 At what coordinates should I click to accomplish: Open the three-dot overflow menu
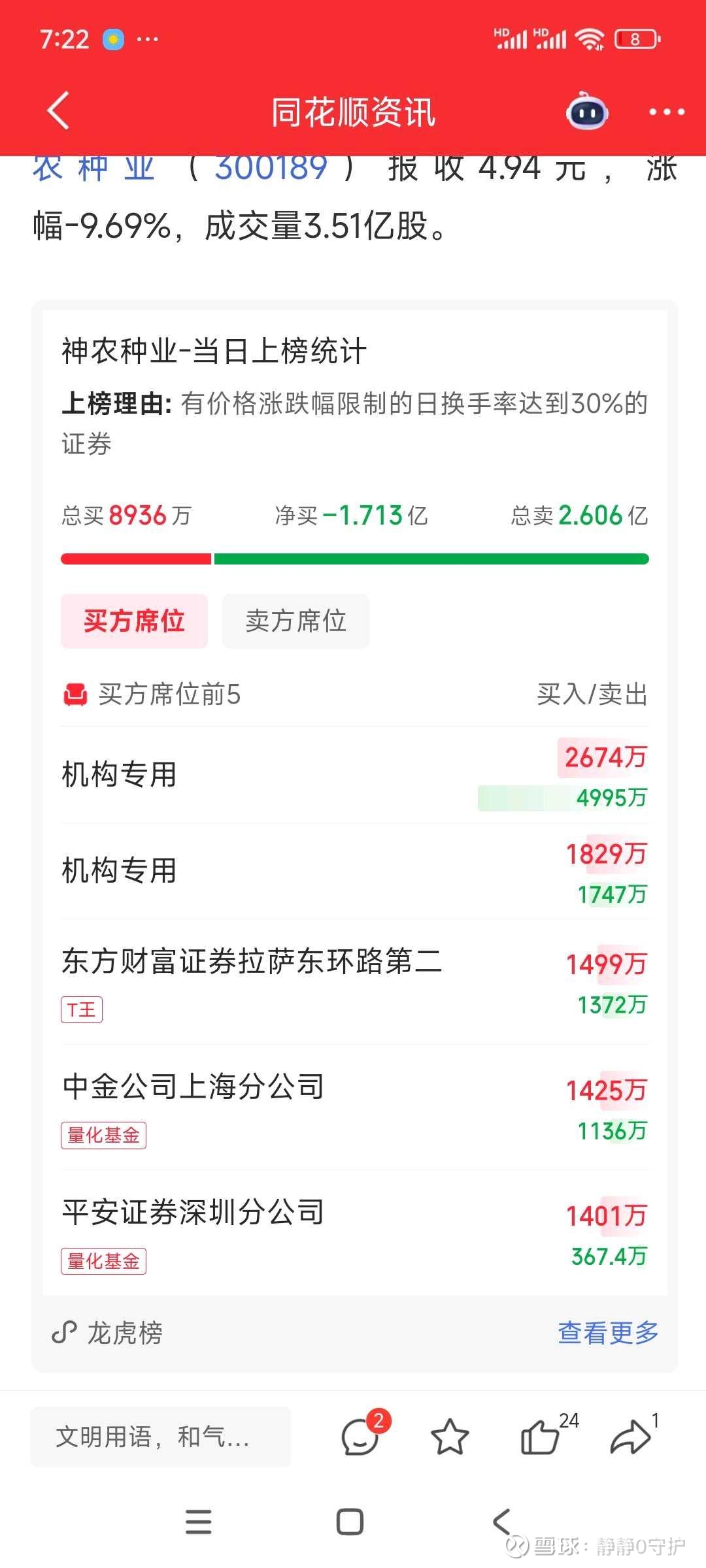click(x=666, y=112)
